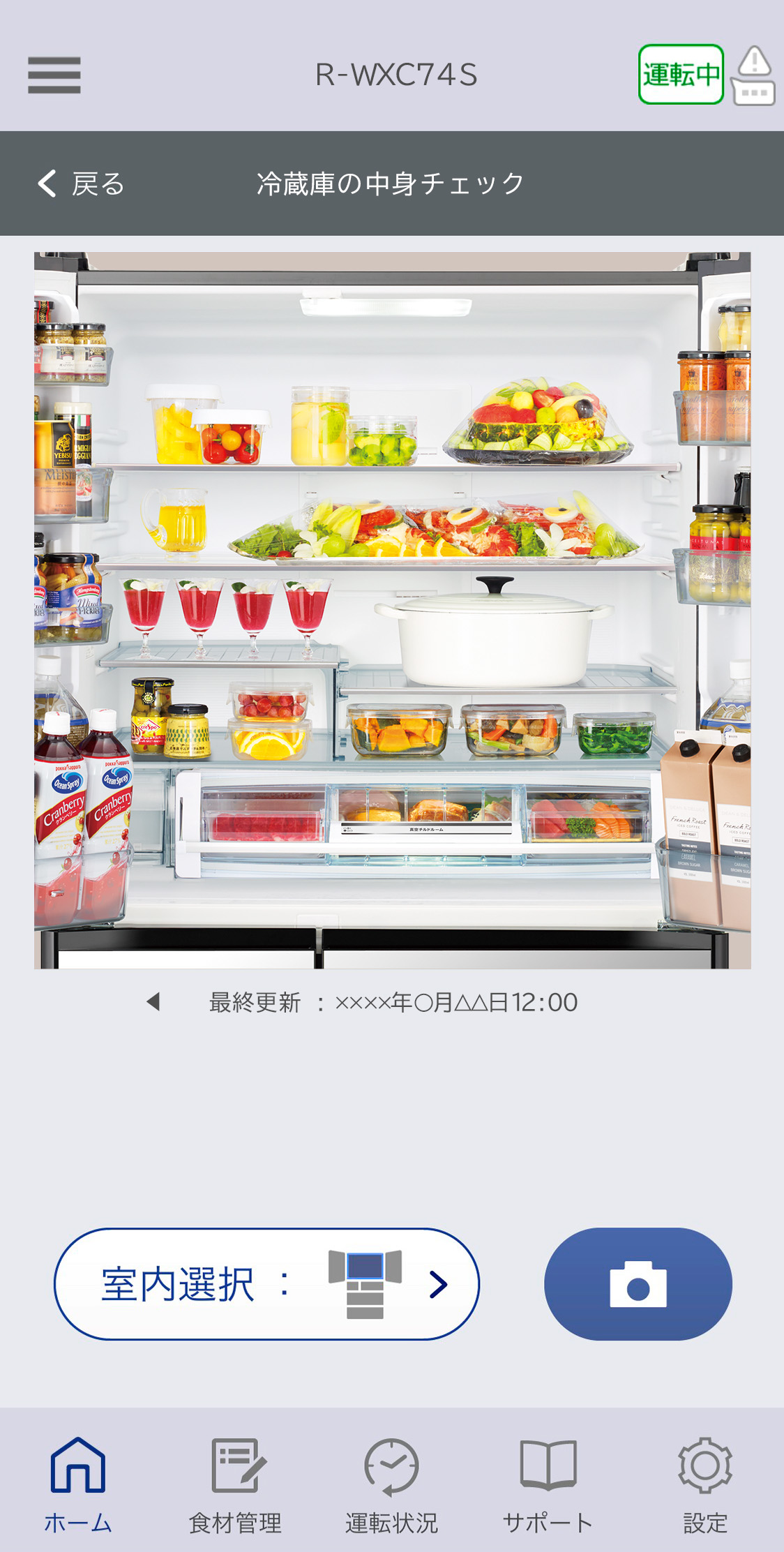Show the previous fridge photo
Image resolution: width=784 pixels, height=1552 pixels.
(x=153, y=1002)
